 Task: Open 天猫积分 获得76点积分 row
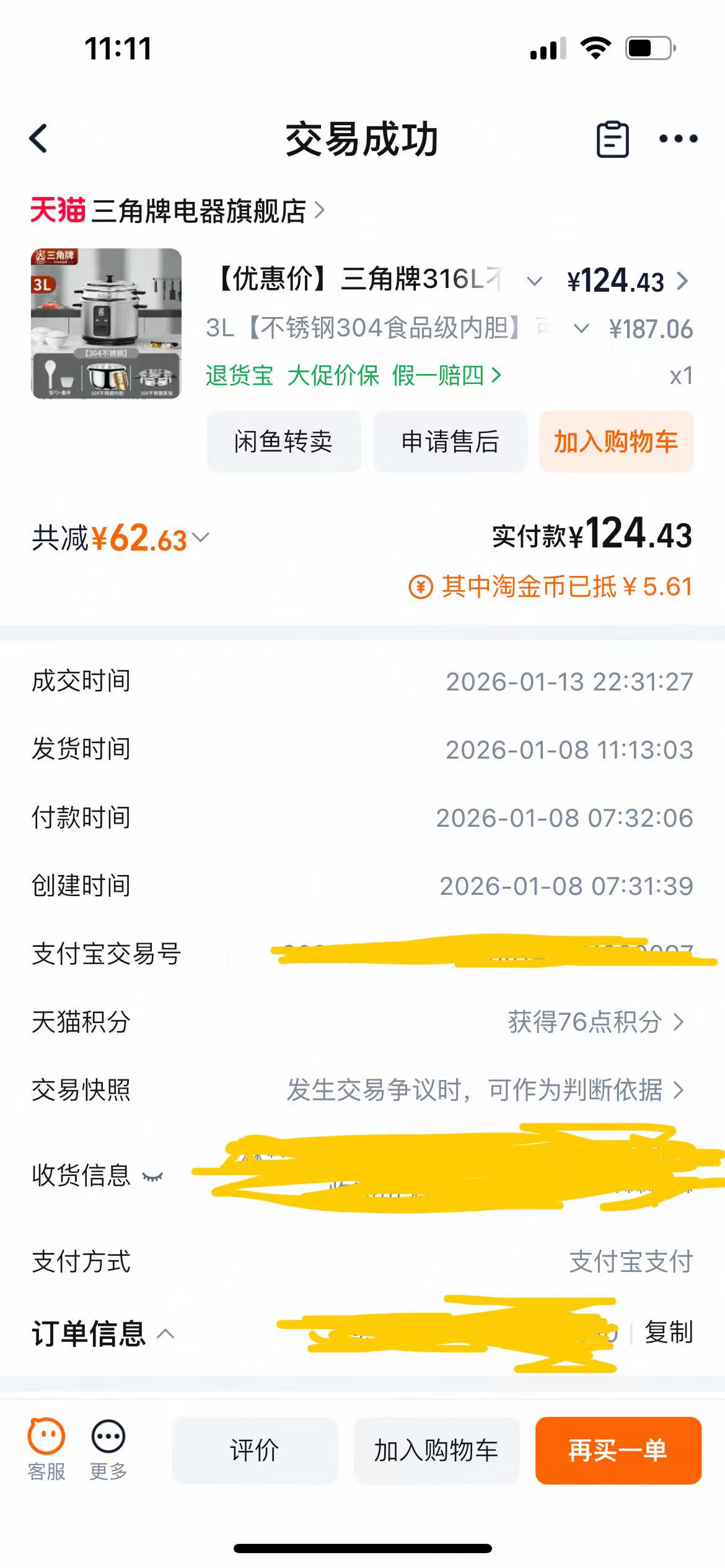595,1022
